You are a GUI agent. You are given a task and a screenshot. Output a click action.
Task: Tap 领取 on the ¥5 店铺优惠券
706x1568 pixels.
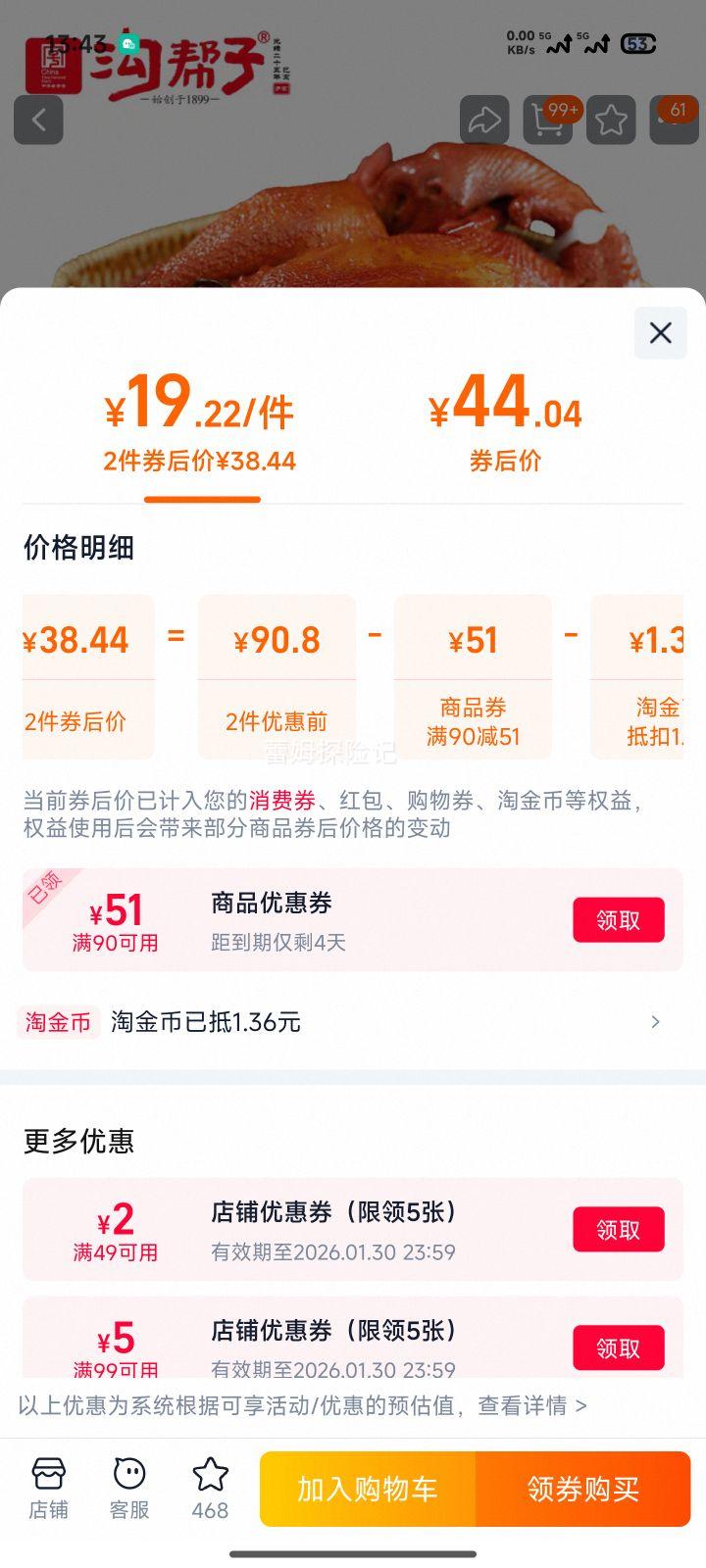tap(618, 1347)
